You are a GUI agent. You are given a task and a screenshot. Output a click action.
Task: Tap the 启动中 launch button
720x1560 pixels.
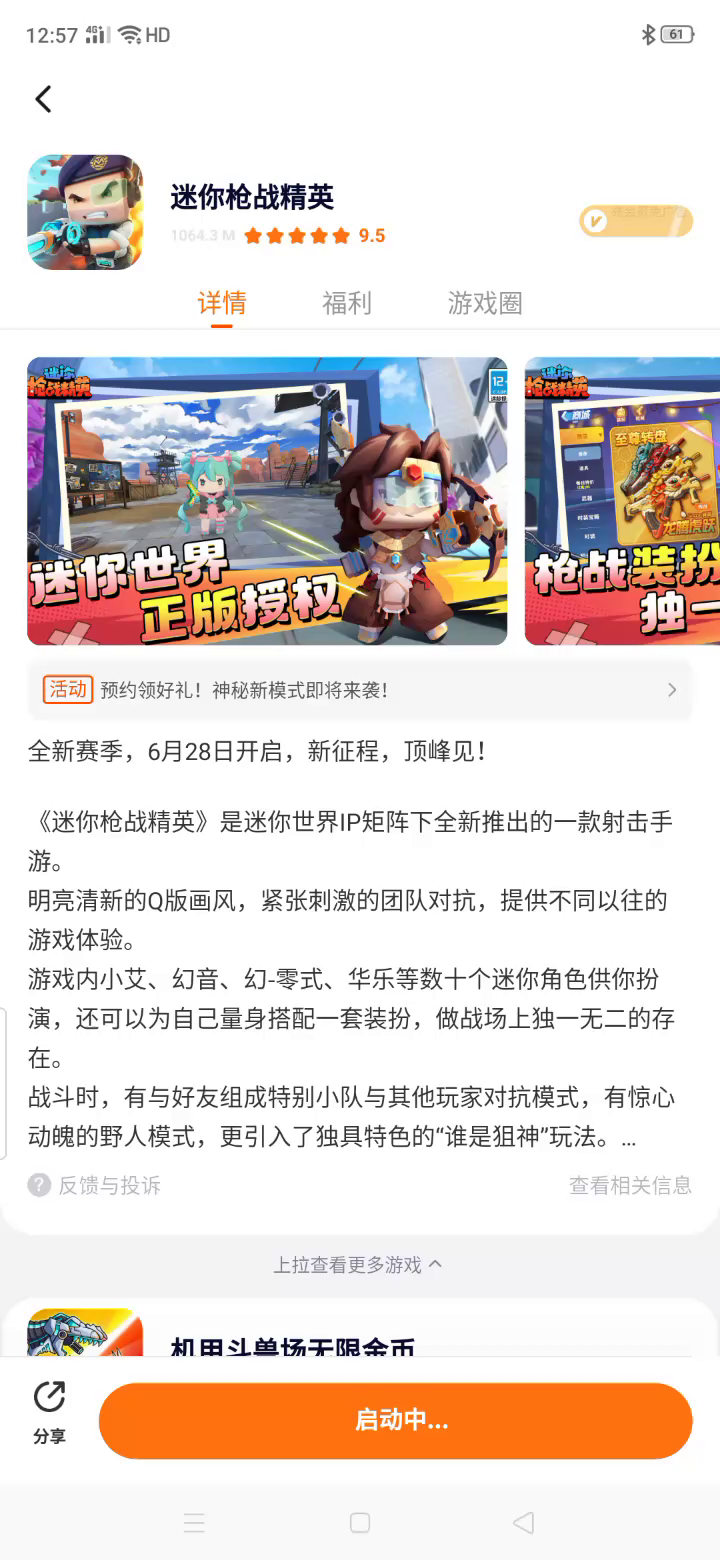396,1420
